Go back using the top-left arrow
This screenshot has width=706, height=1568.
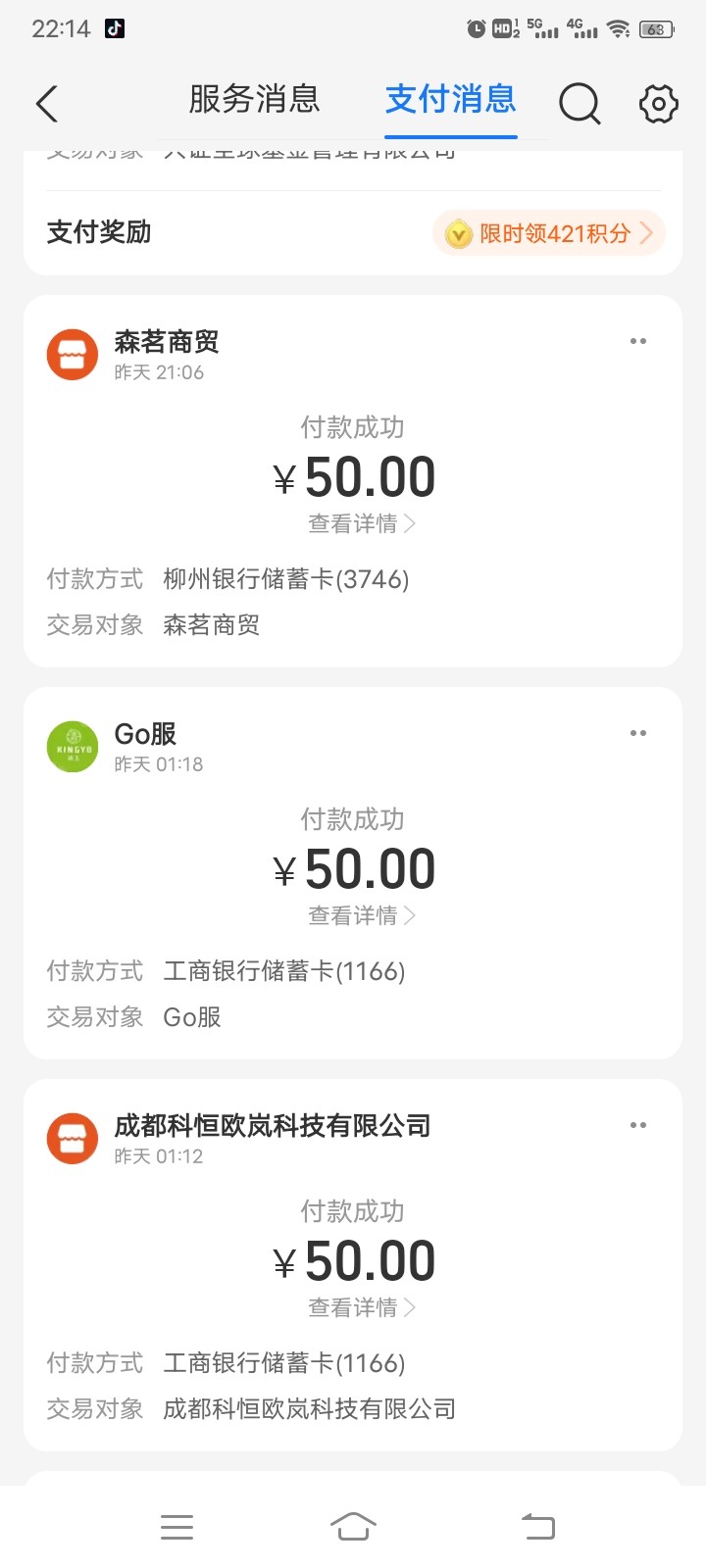tap(47, 103)
